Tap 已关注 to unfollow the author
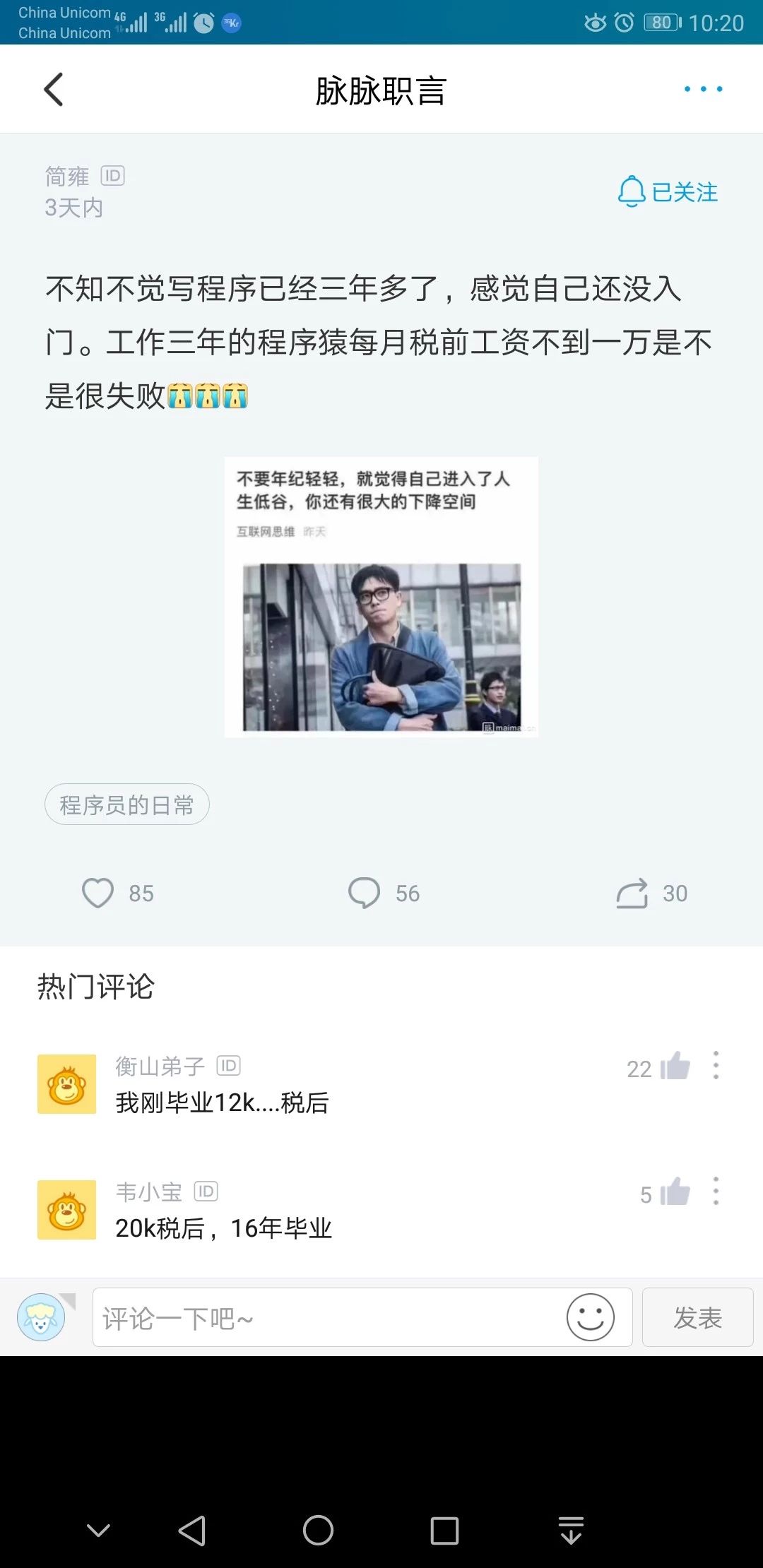The height and width of the screenshot is (1568, 763). (x=668, y=191)
